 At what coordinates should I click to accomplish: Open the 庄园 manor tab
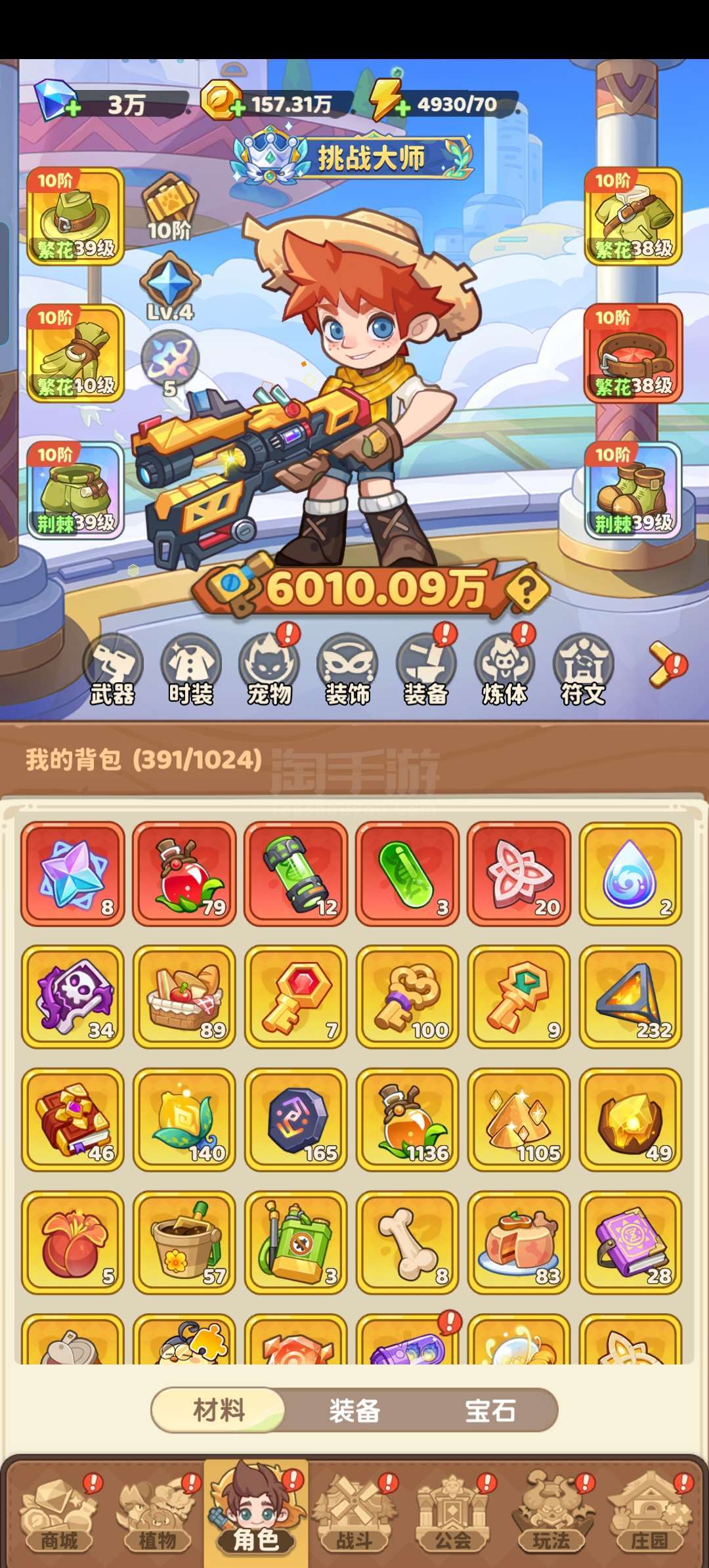tap(649, 1517)
